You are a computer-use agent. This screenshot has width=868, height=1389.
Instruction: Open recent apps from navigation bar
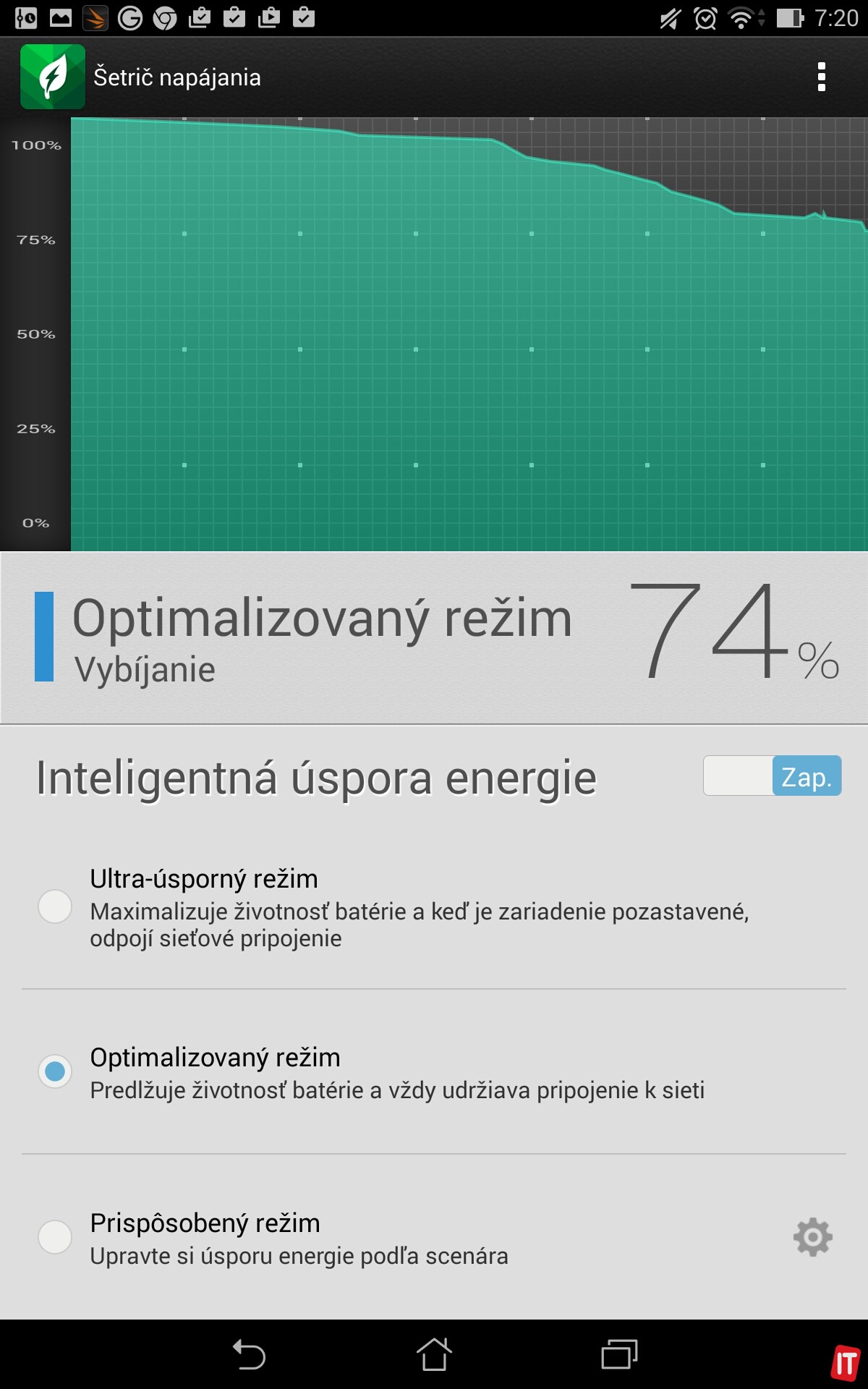(619, 1354)
